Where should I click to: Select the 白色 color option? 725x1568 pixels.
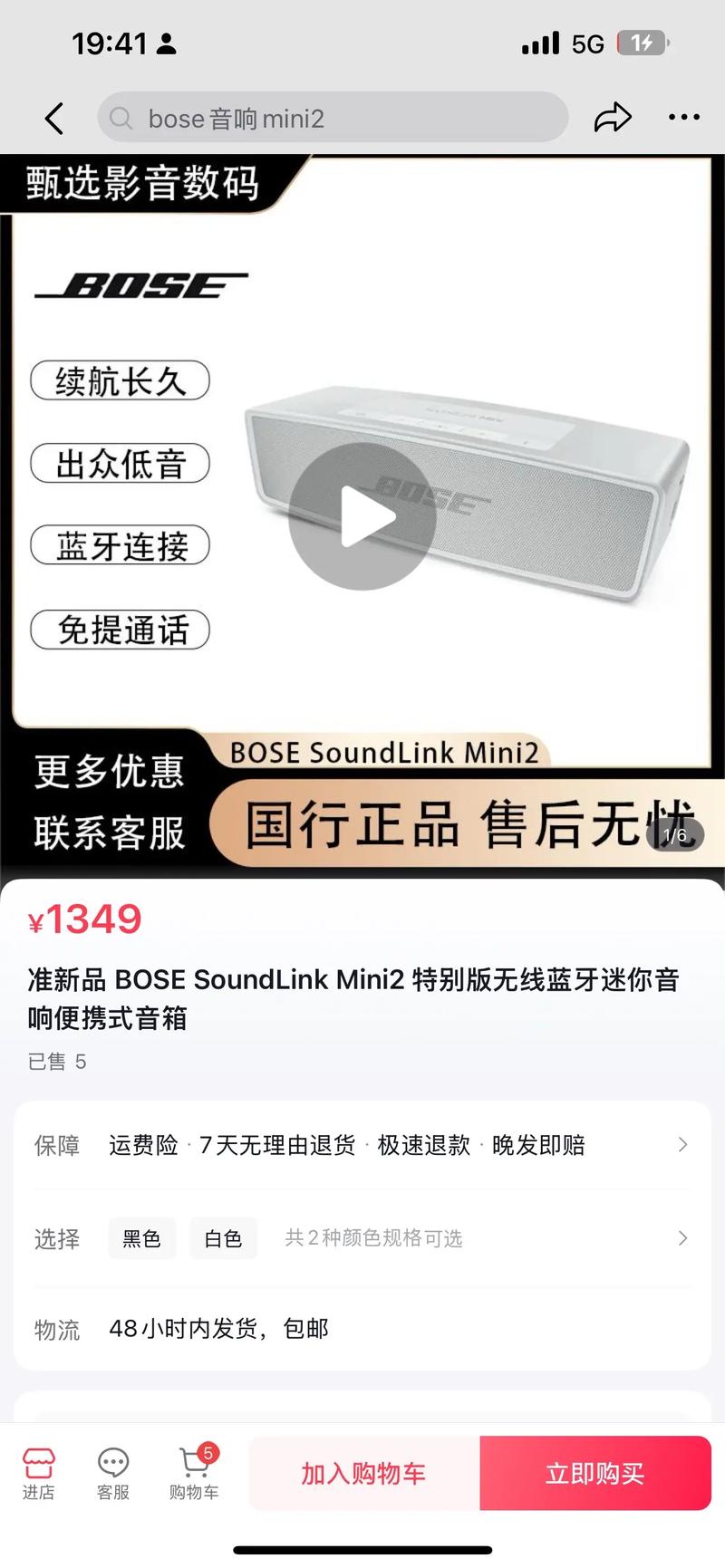[x=223, y=1238]
